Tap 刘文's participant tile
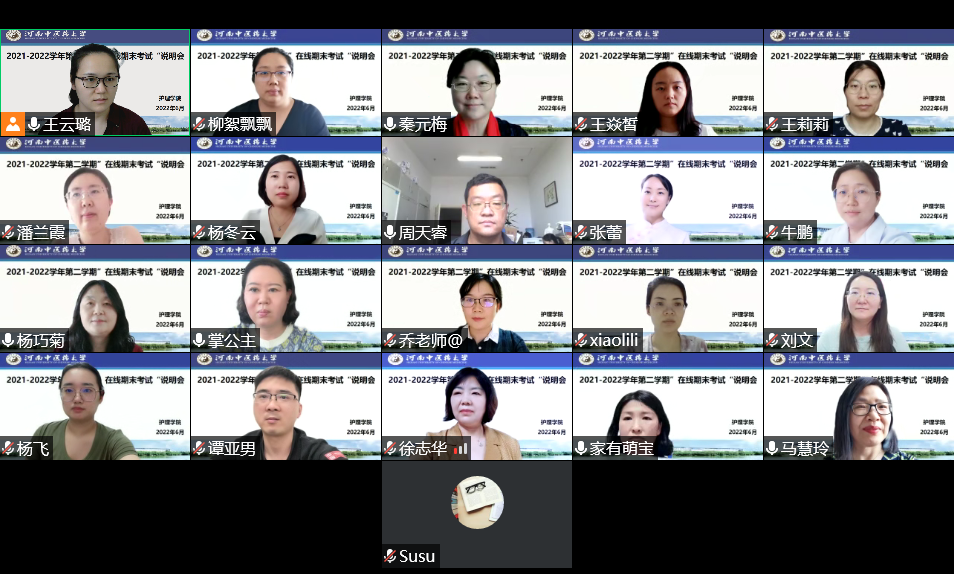Image resolution: width=954 pixels, height=574 pixels. (x=858, y=298)
